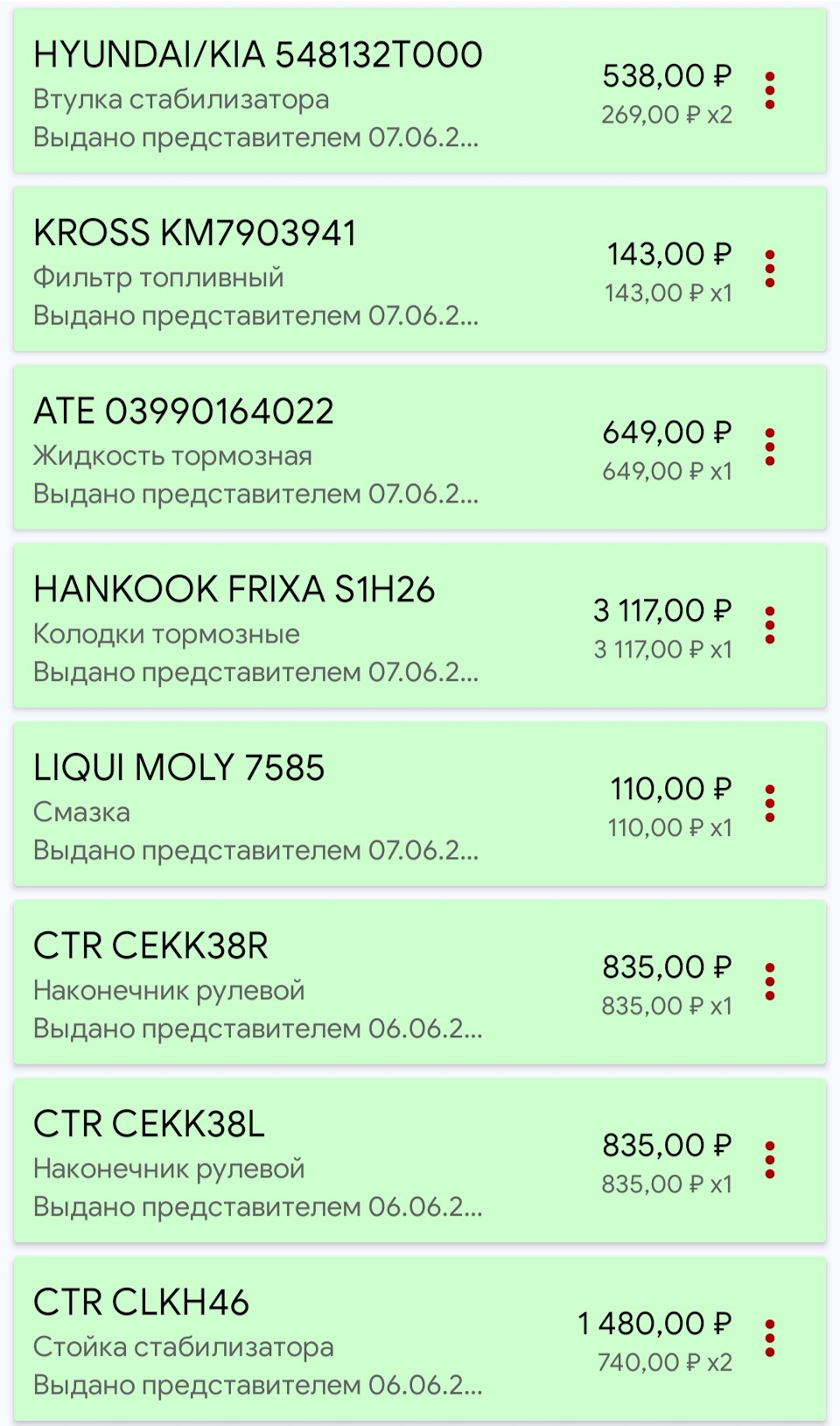Viewport: 840px width, 1426px height.
Task: Click the three-dot icon on LIQUI MOLY 7585
Action: pyautogui.click(x=769, y=802)
